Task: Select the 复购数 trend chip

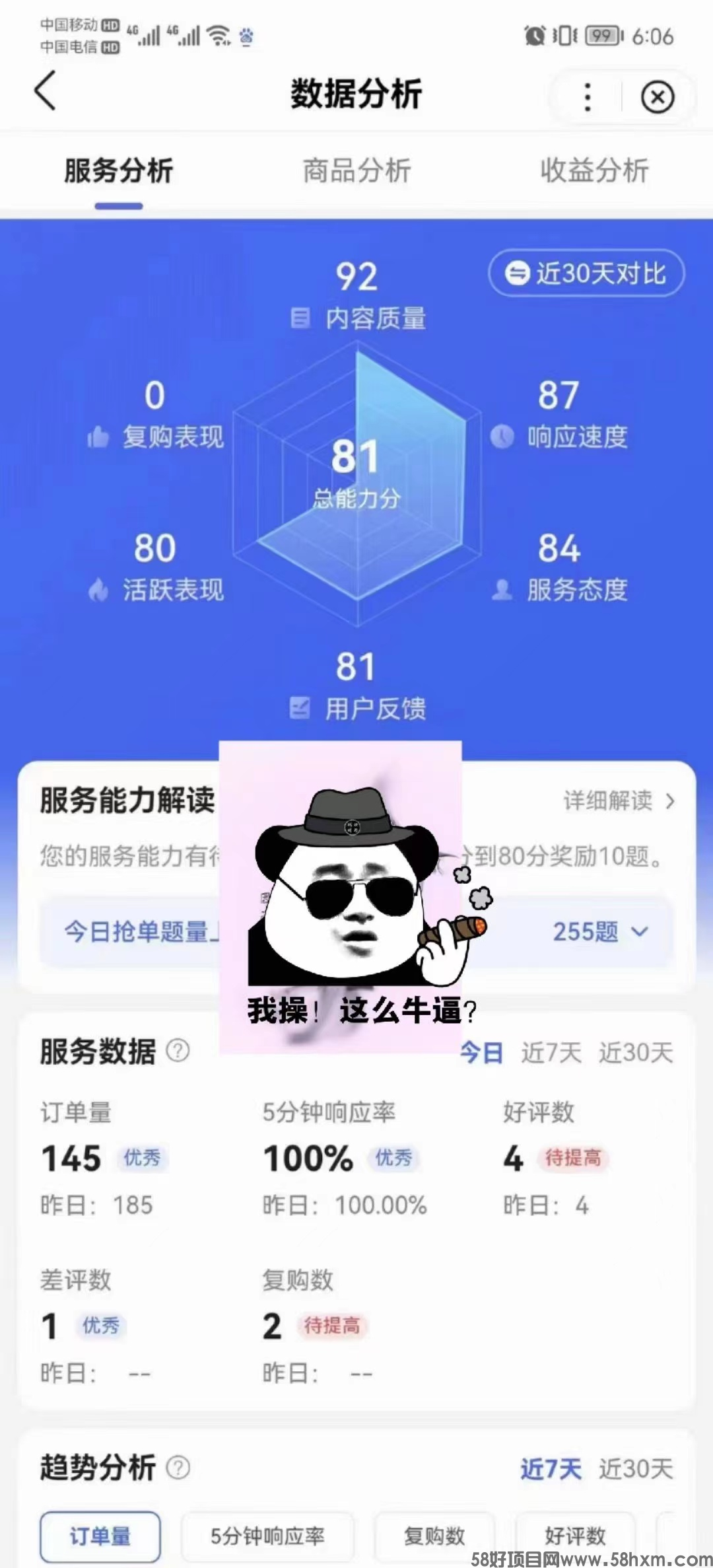Action: tap(434, 1536)
